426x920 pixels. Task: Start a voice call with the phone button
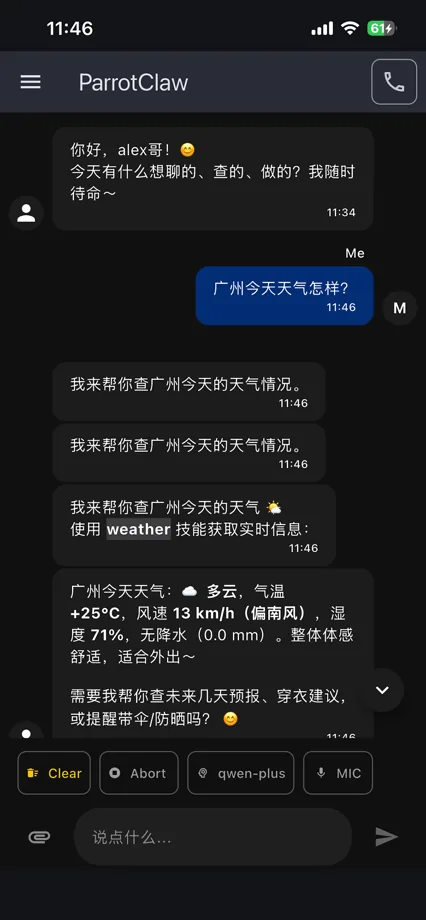394,82
